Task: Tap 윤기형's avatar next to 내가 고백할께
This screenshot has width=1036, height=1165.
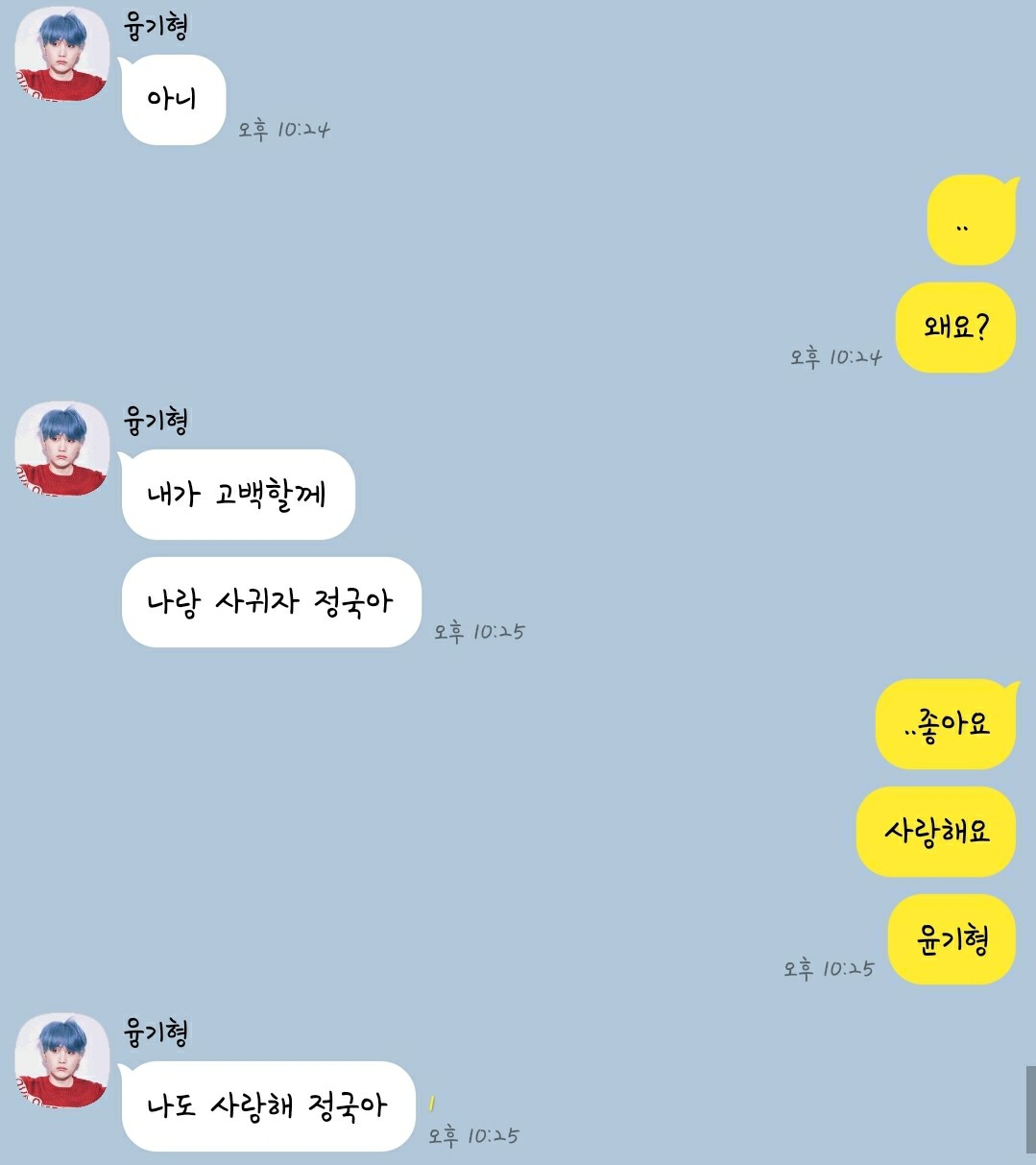Action: coord(61,449)
